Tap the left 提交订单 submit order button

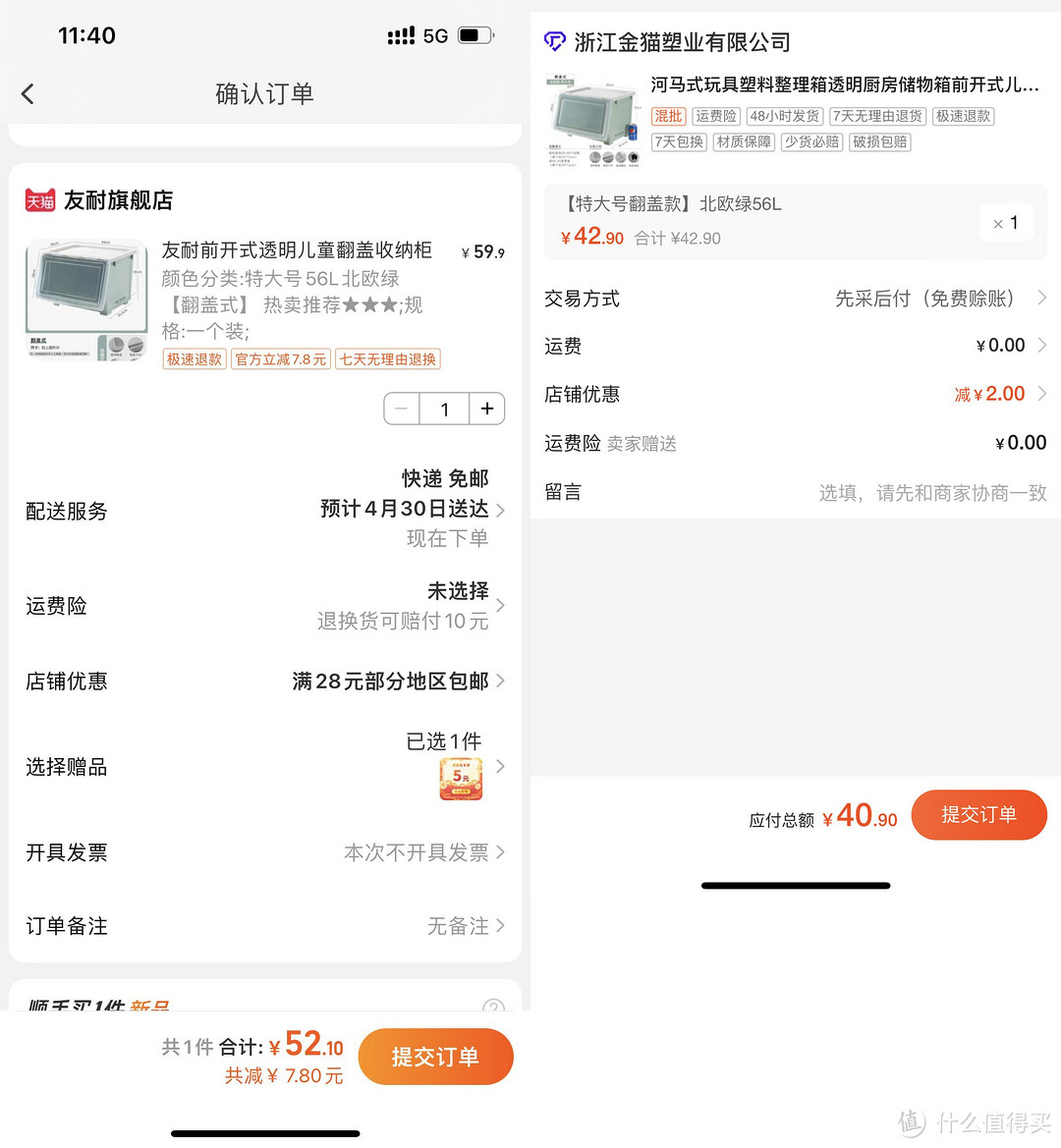tap(435, 1056)
